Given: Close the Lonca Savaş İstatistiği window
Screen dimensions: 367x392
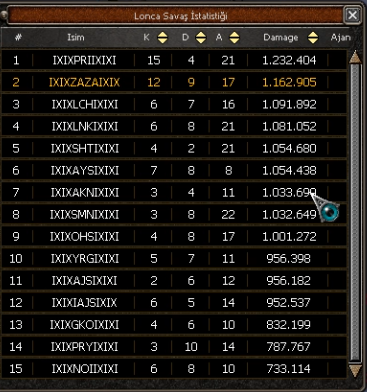Looking at the screenshot, I should pyautogui.click(x=352, y=15).
